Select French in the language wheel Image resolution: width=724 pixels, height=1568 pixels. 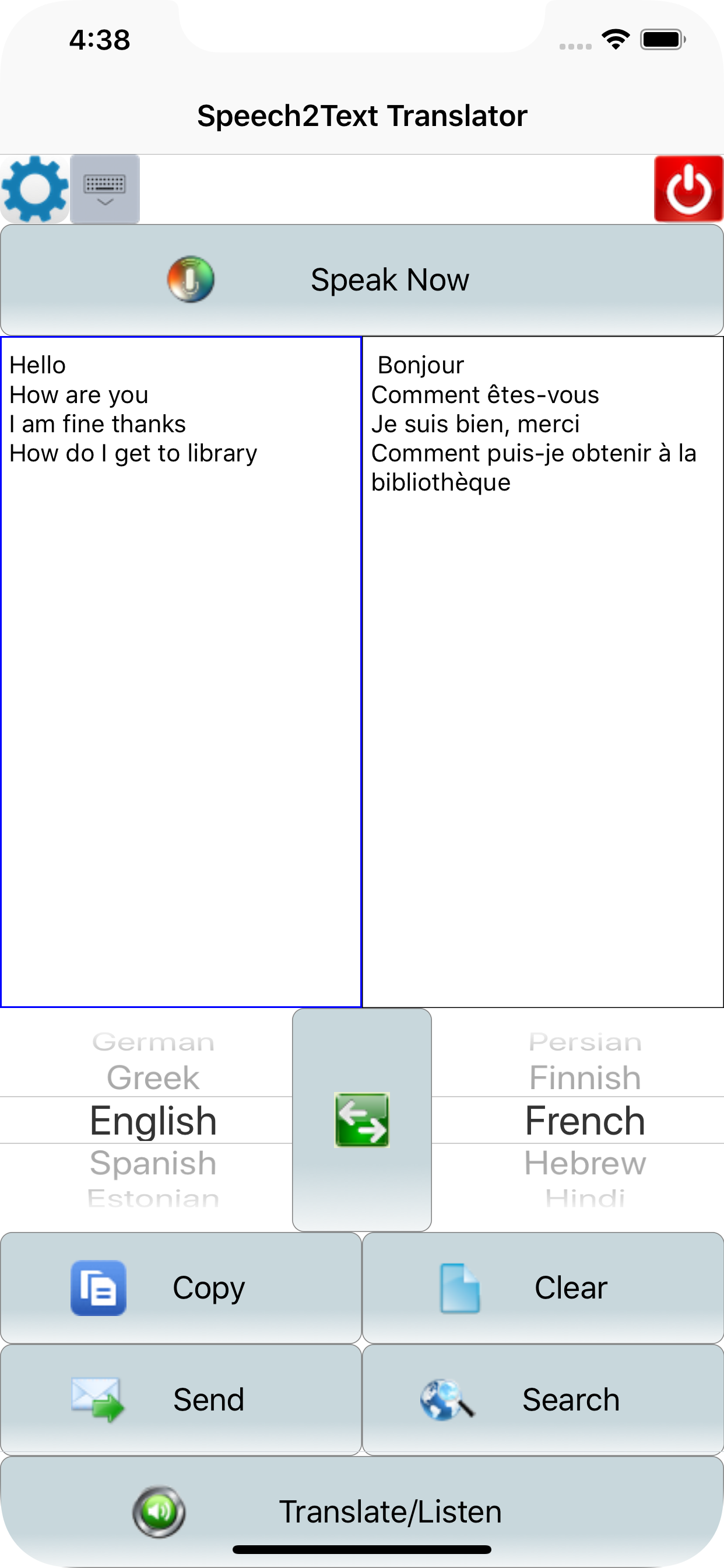pos(585,1120)
